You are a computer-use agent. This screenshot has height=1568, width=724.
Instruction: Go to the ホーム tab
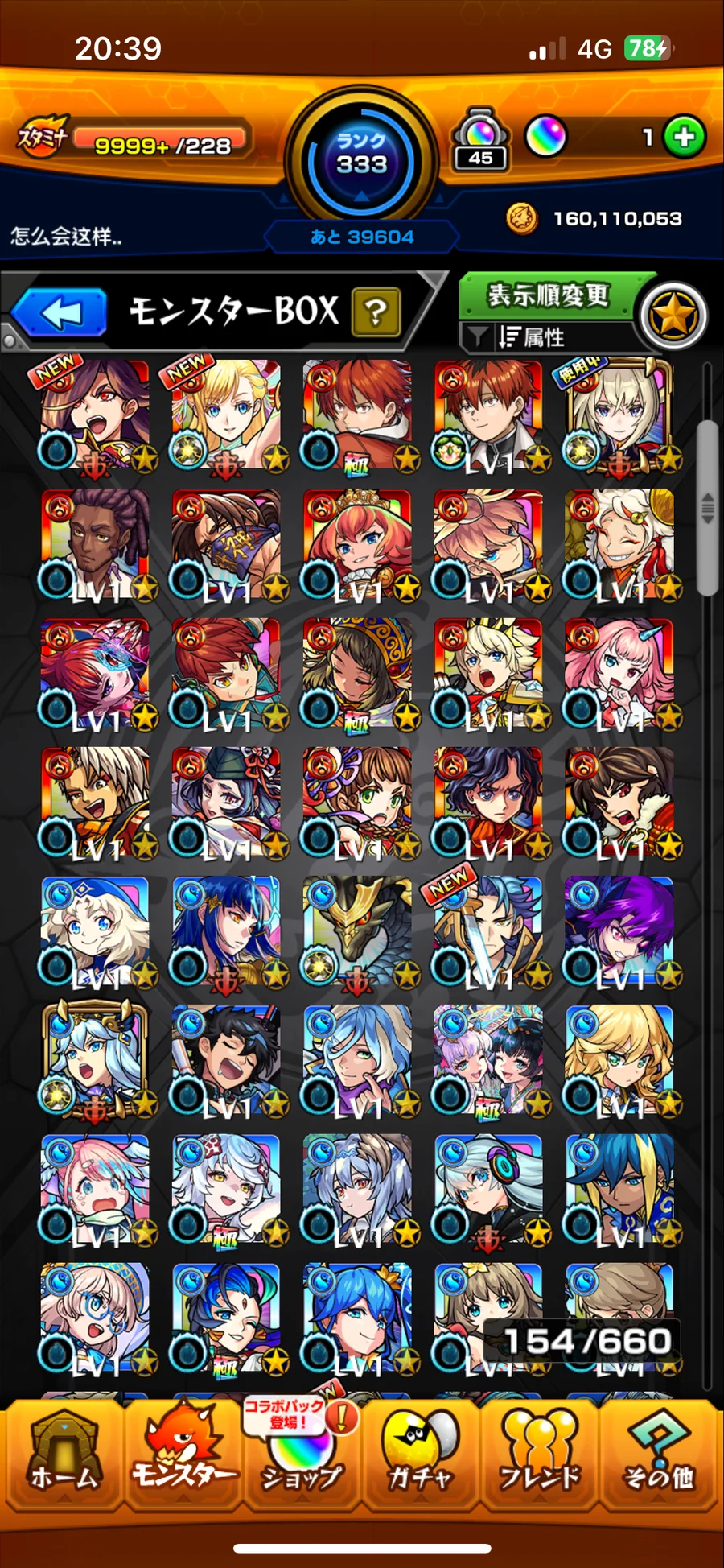[x=64, y=1454]
